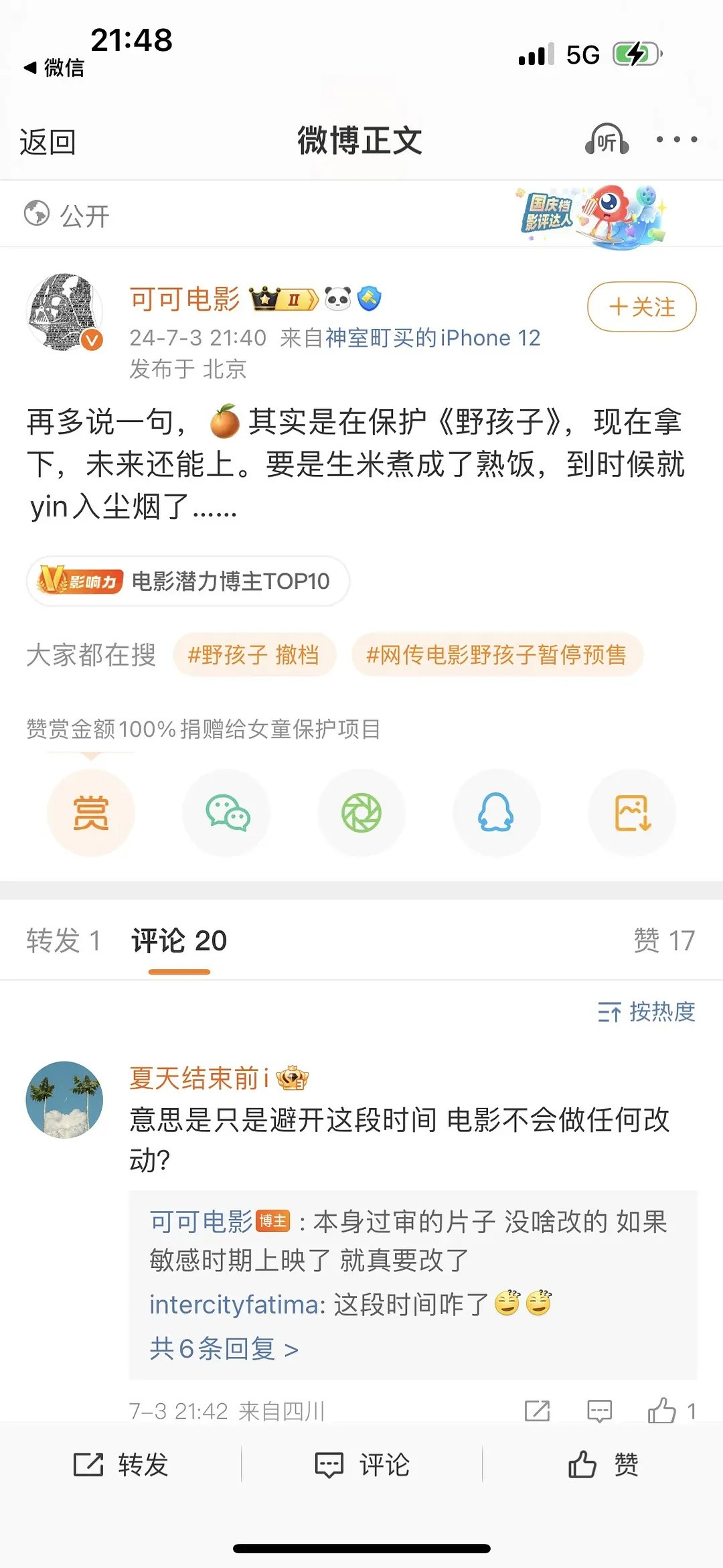Search the #野孩子 撤档 topic chip
Viewport: 723px width, 1568px height.
254,654
